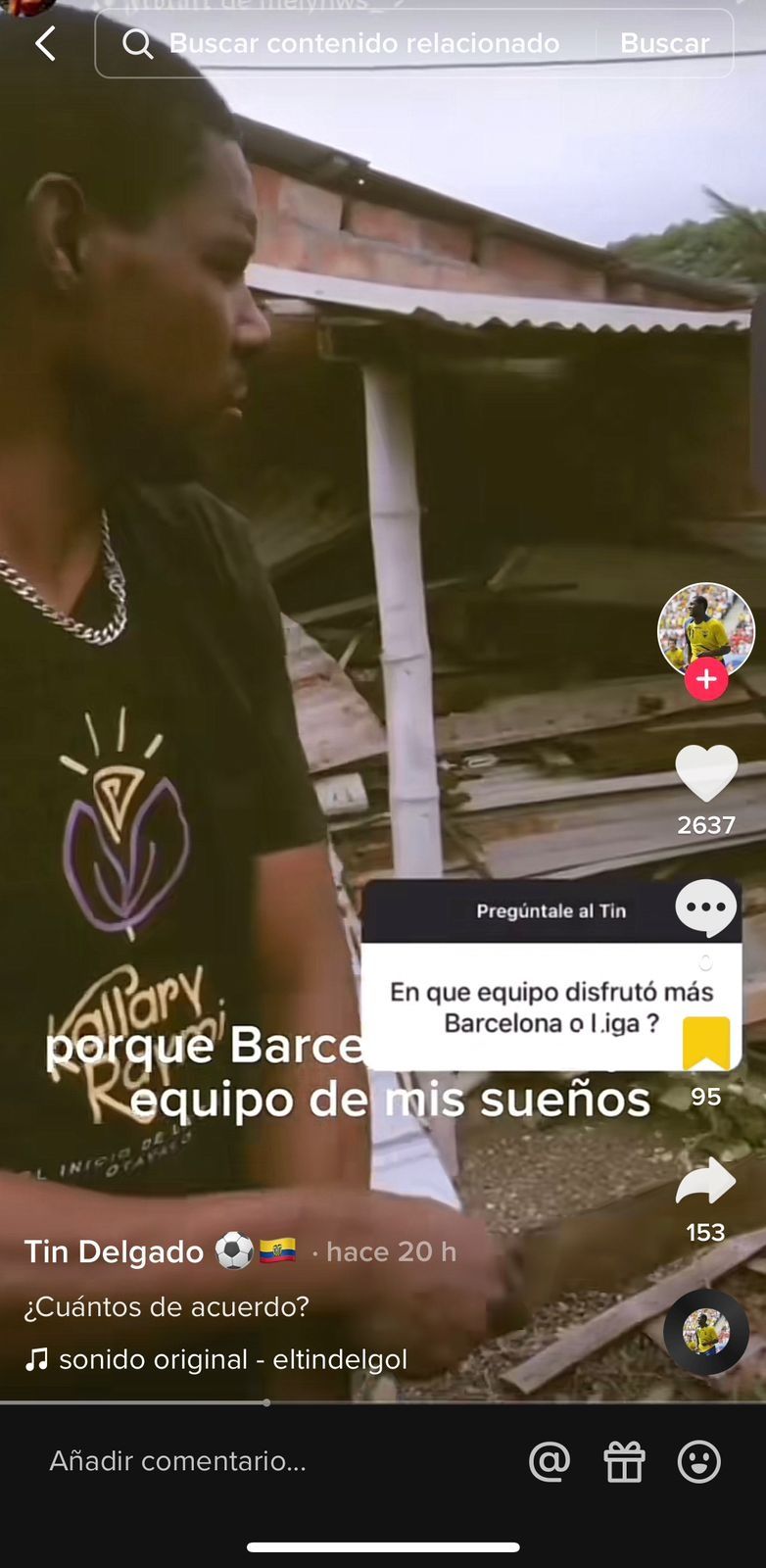Go back with the arrow icon

(45, 43)
